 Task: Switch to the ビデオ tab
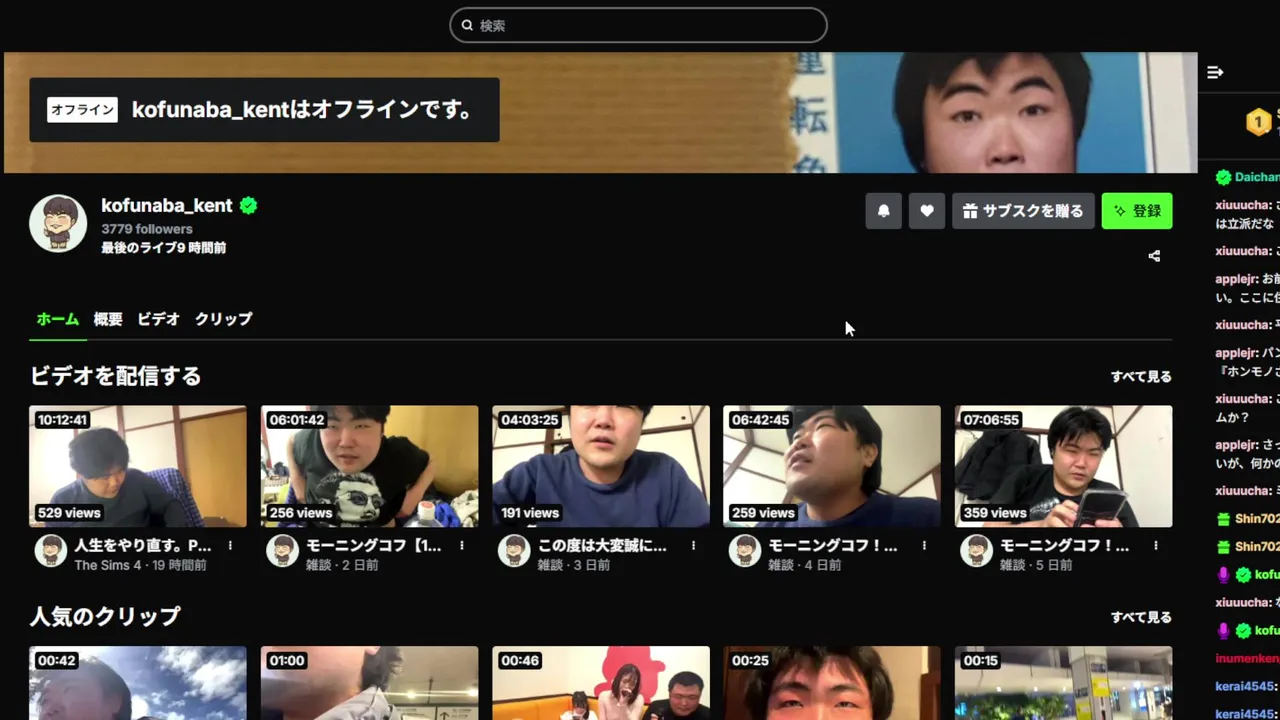[x=158, y=319]
